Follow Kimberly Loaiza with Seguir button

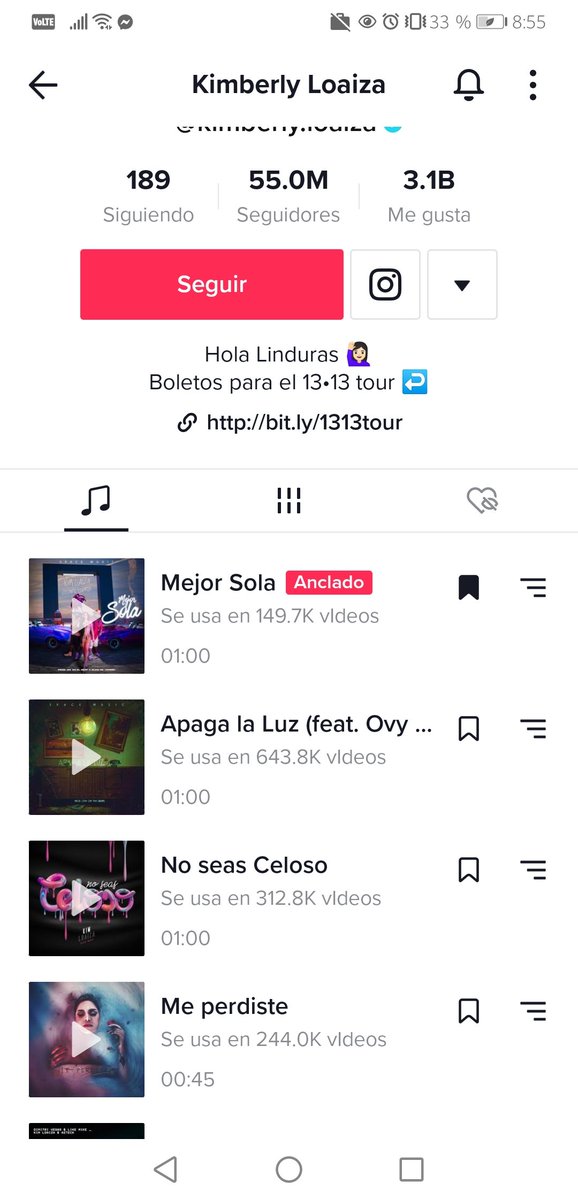pos(212,284)
